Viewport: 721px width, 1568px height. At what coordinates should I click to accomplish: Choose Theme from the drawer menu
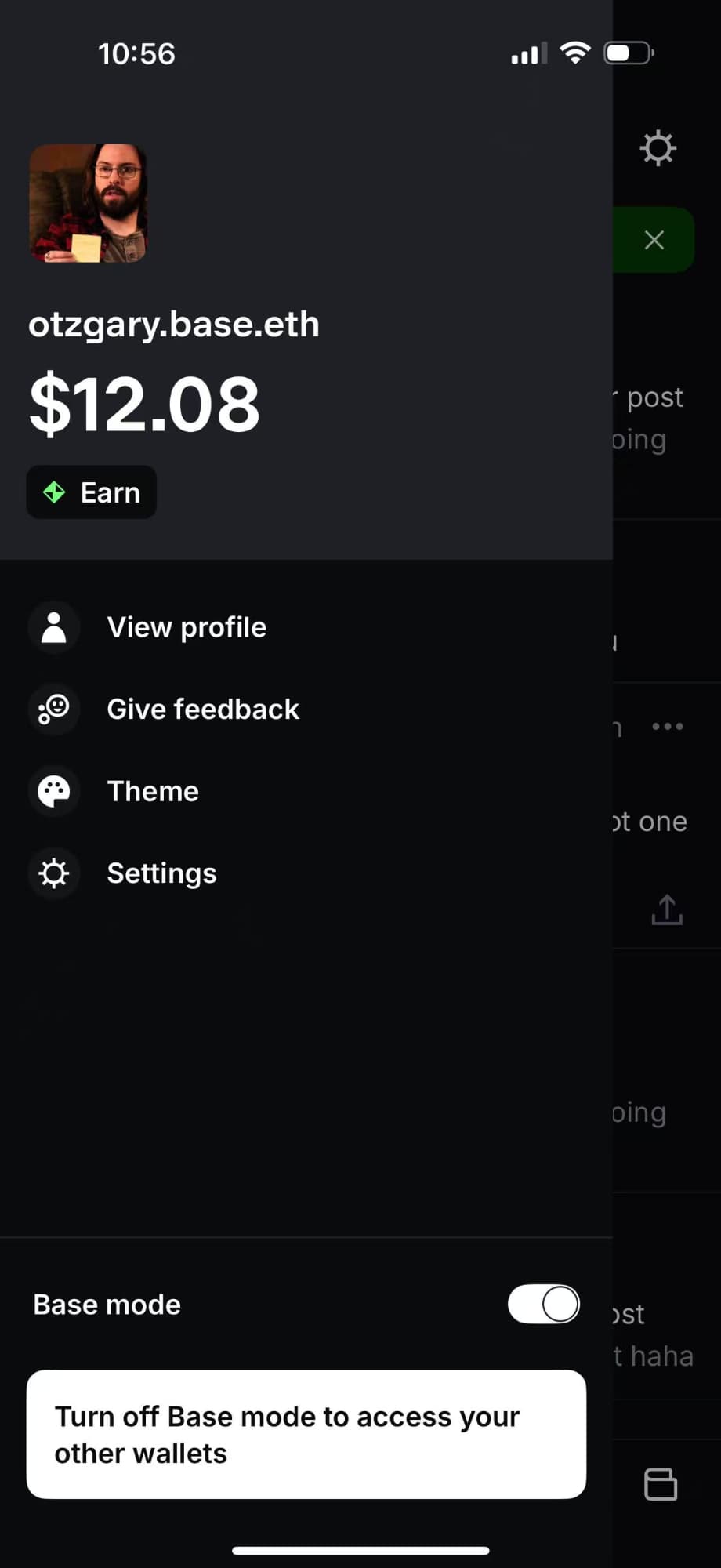(153, 791)
